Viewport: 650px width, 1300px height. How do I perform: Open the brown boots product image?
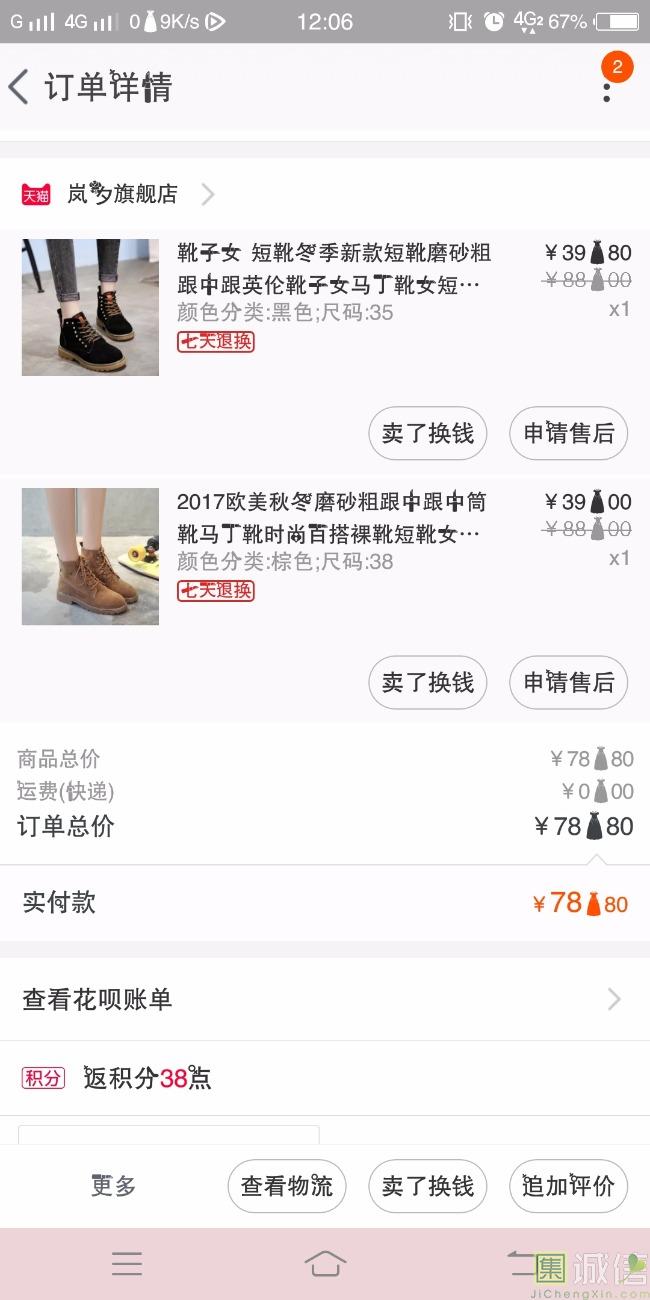pyautogui.click(x=90, y=556)
